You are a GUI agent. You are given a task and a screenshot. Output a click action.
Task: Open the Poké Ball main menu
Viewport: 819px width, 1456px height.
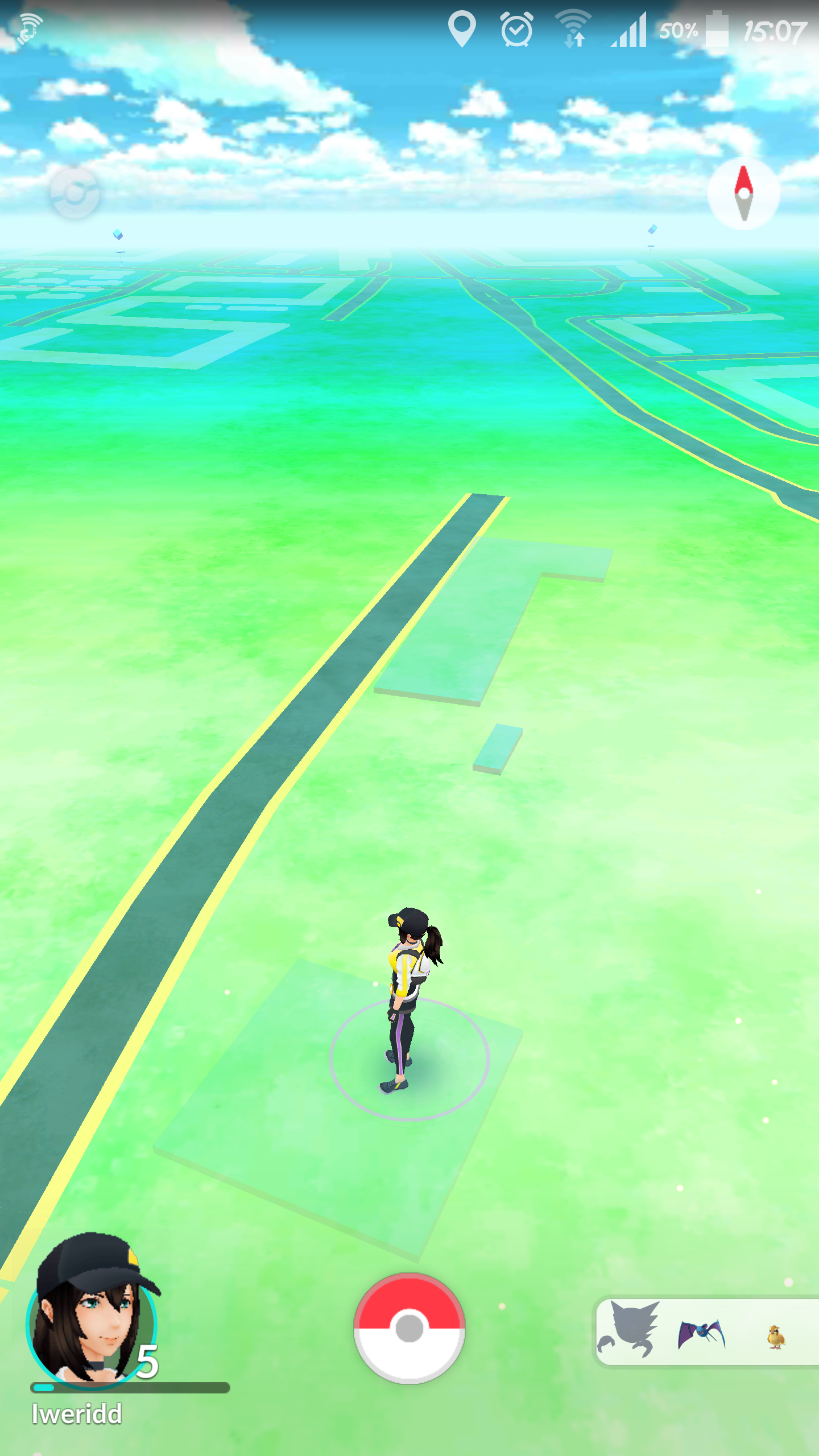(x=409, y=1328)
